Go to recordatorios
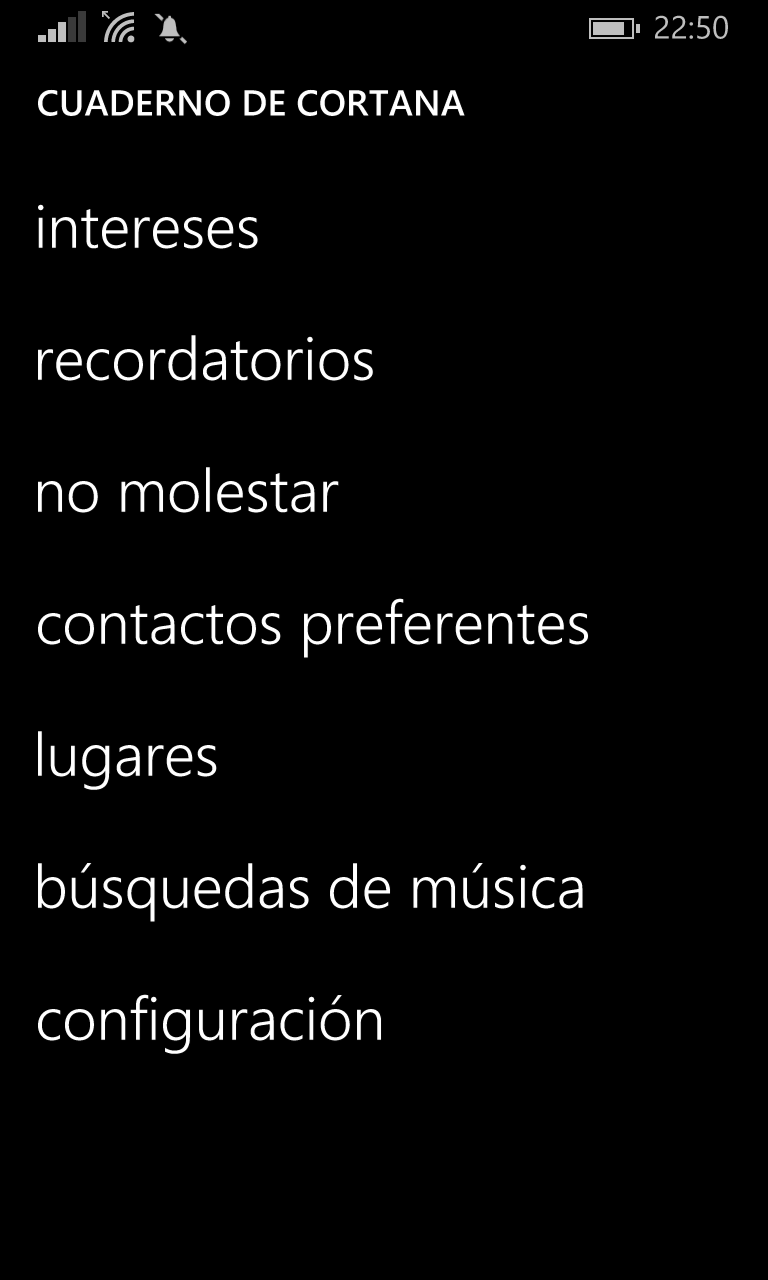 pyautogui.click(x=205, y=360)
